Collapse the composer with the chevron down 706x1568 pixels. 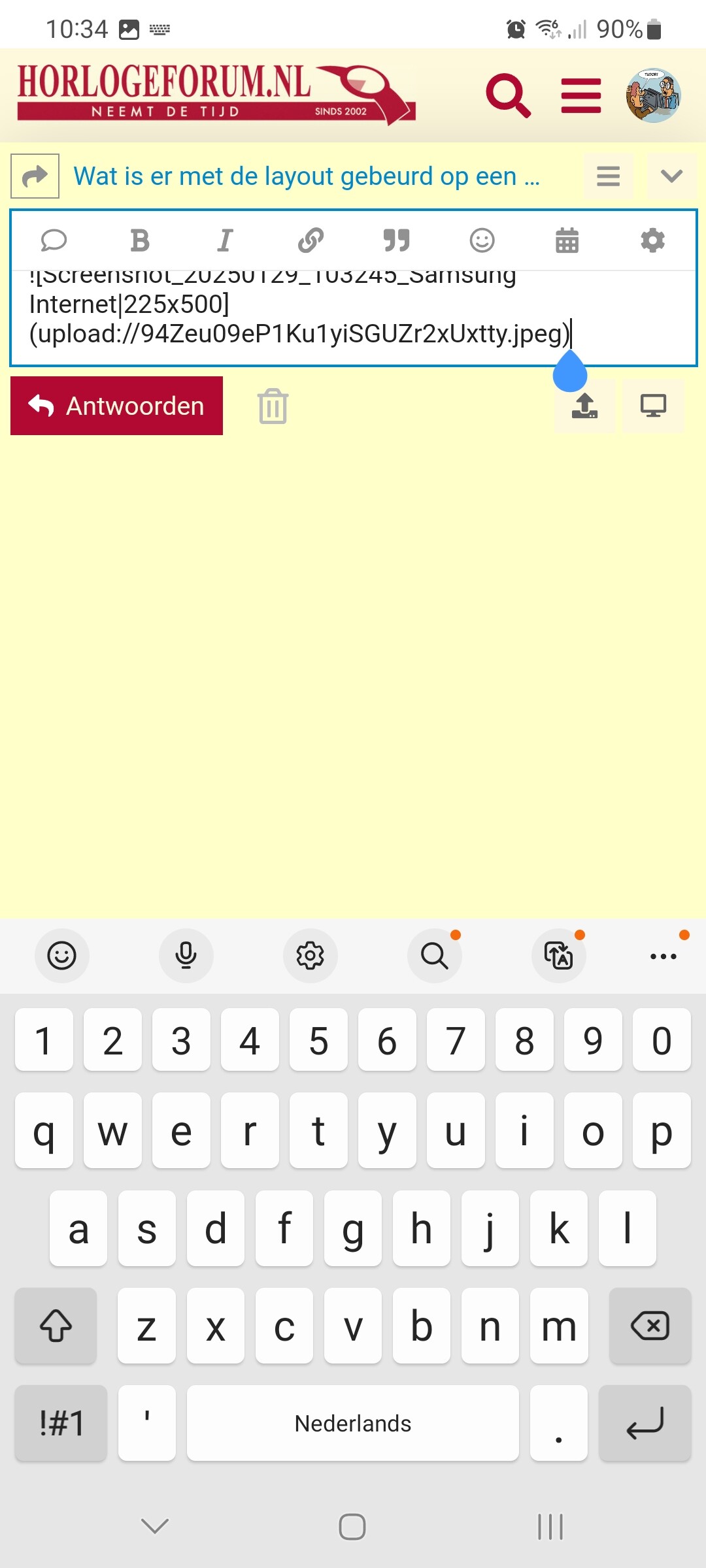click(x=671, y=176)
